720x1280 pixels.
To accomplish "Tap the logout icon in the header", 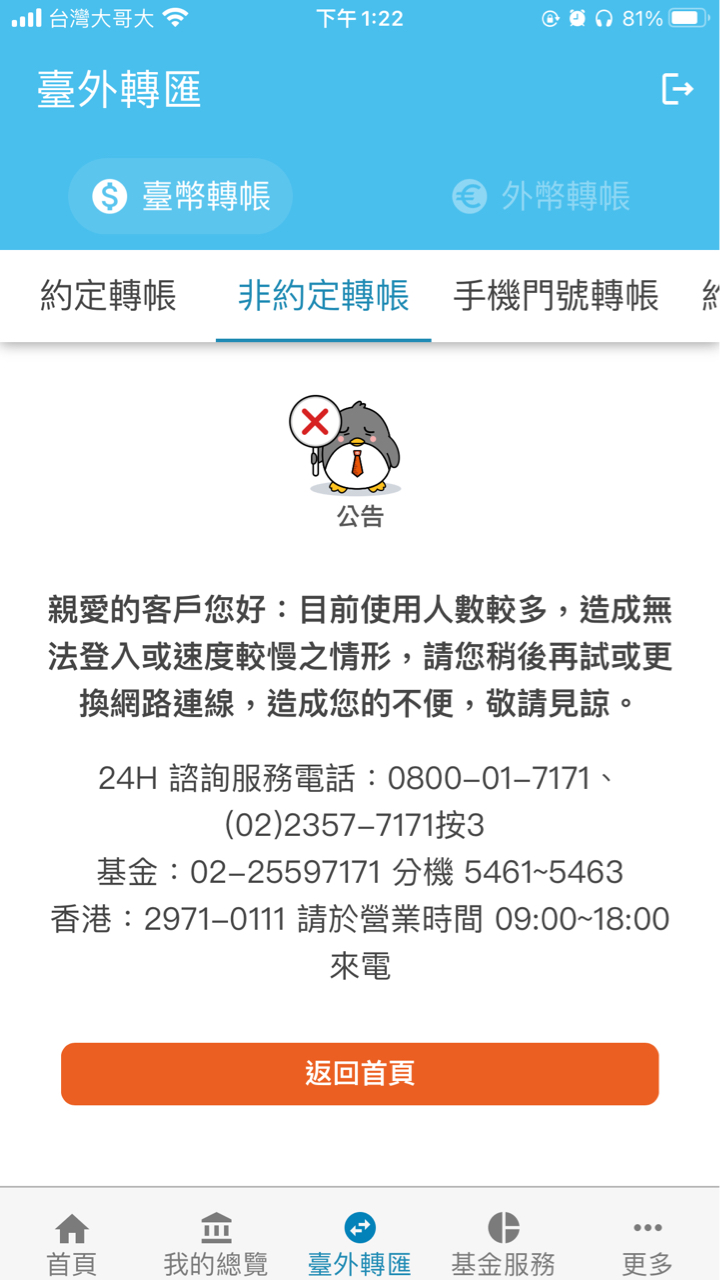I will point(677,90).
